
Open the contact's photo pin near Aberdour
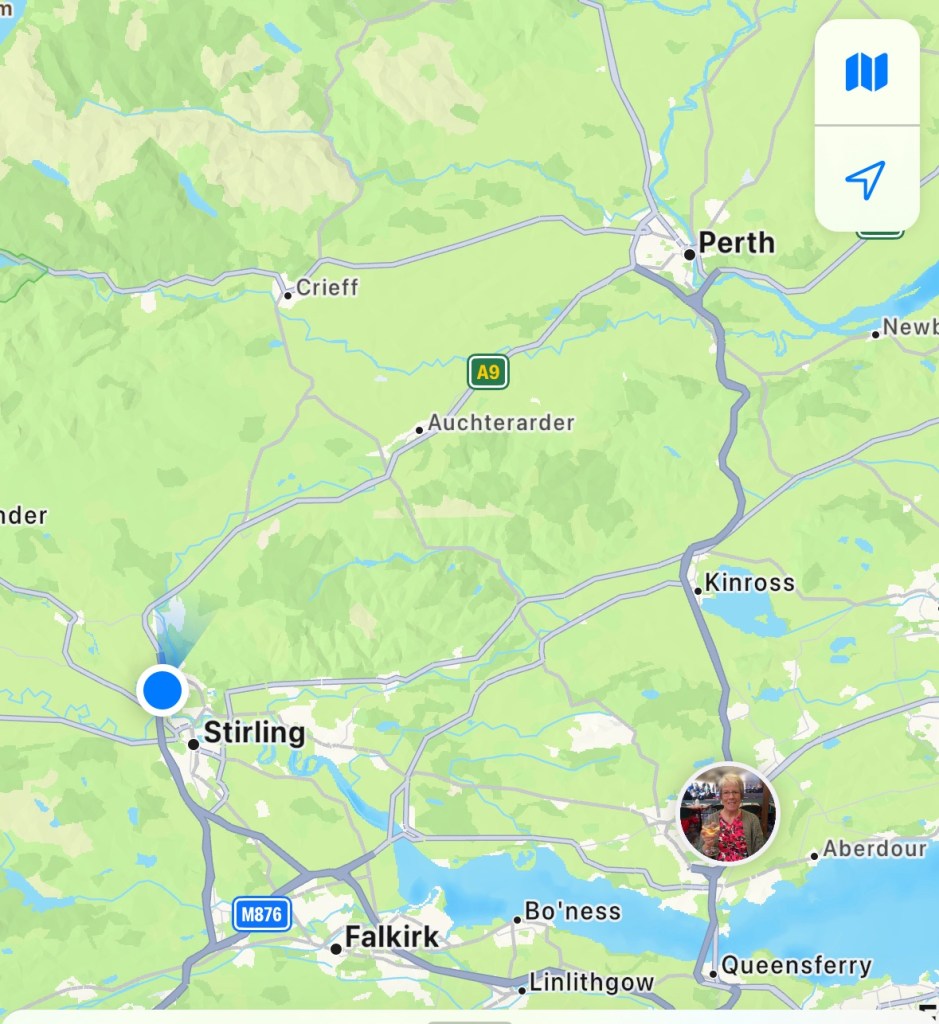click(728, 814)
